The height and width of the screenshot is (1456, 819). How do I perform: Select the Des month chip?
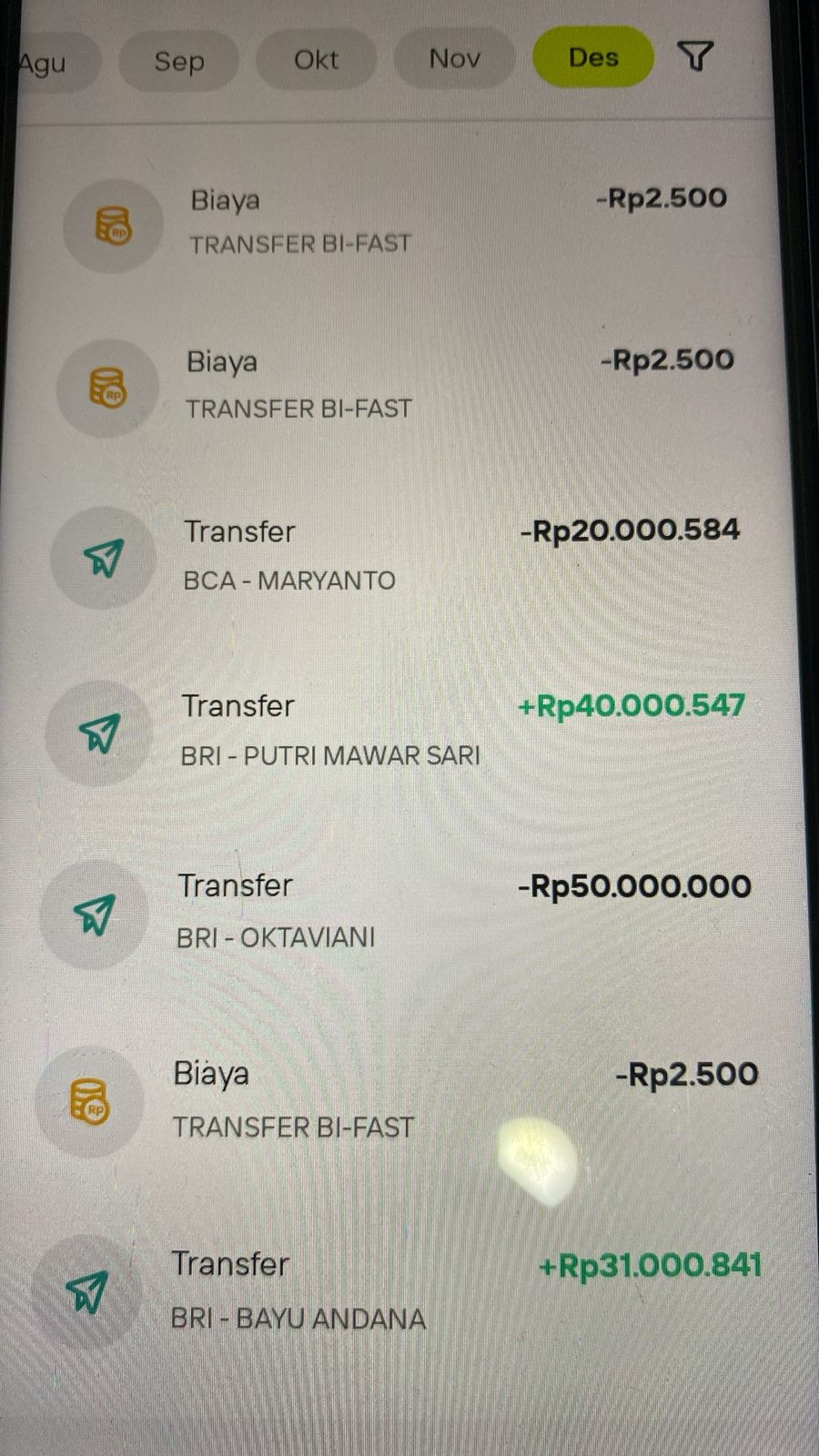pos(592,57)
